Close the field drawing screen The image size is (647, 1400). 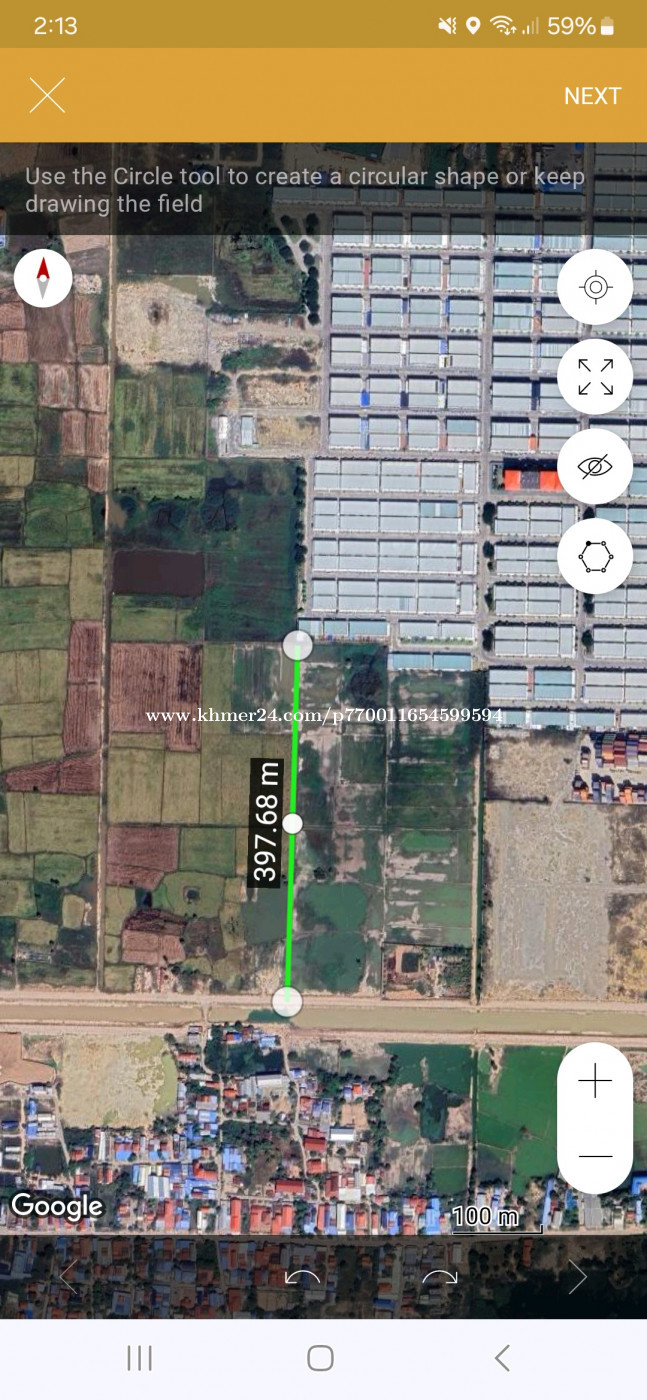[47, 96]
